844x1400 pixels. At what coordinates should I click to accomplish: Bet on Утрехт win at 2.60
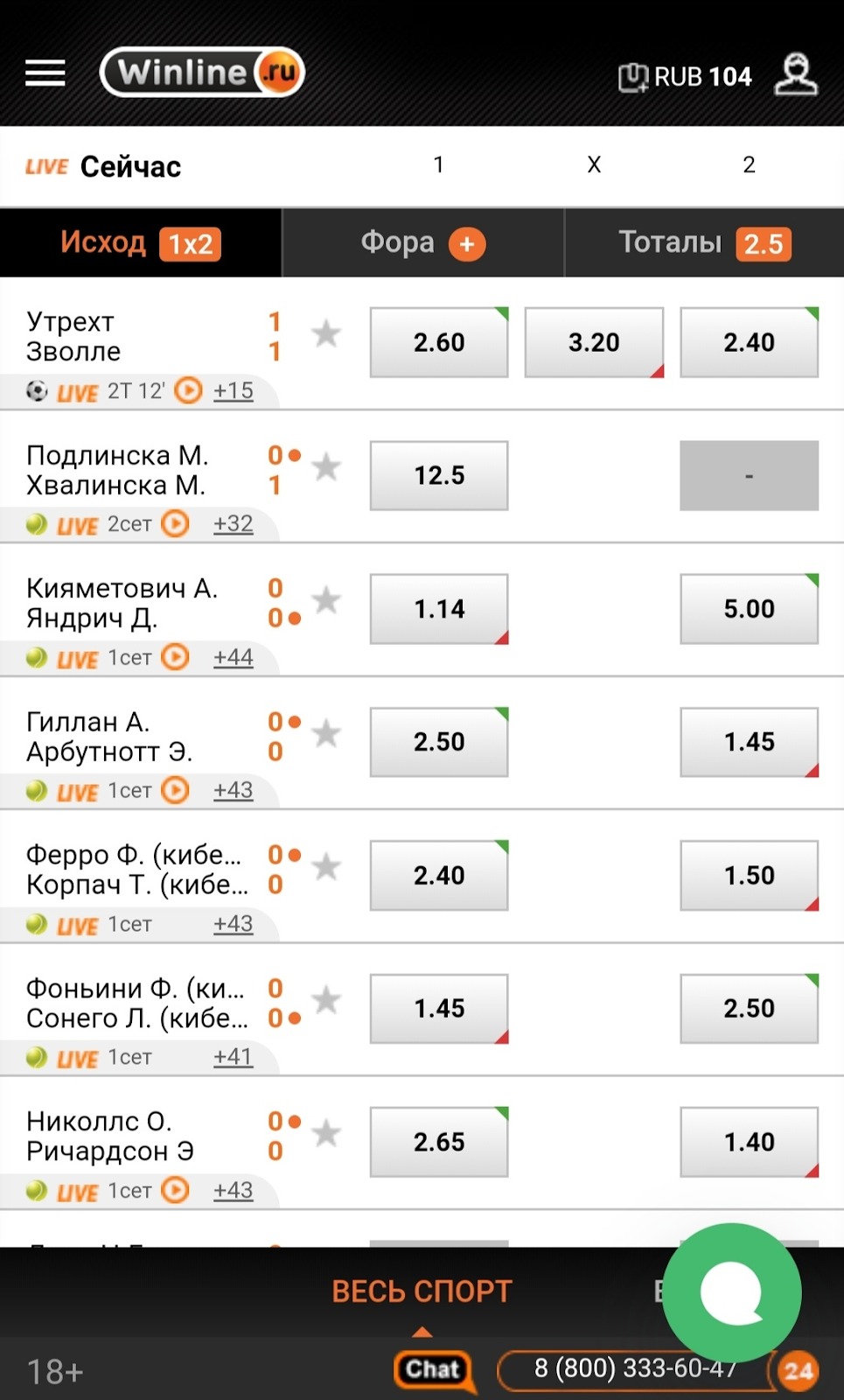[x=439, y=342]
